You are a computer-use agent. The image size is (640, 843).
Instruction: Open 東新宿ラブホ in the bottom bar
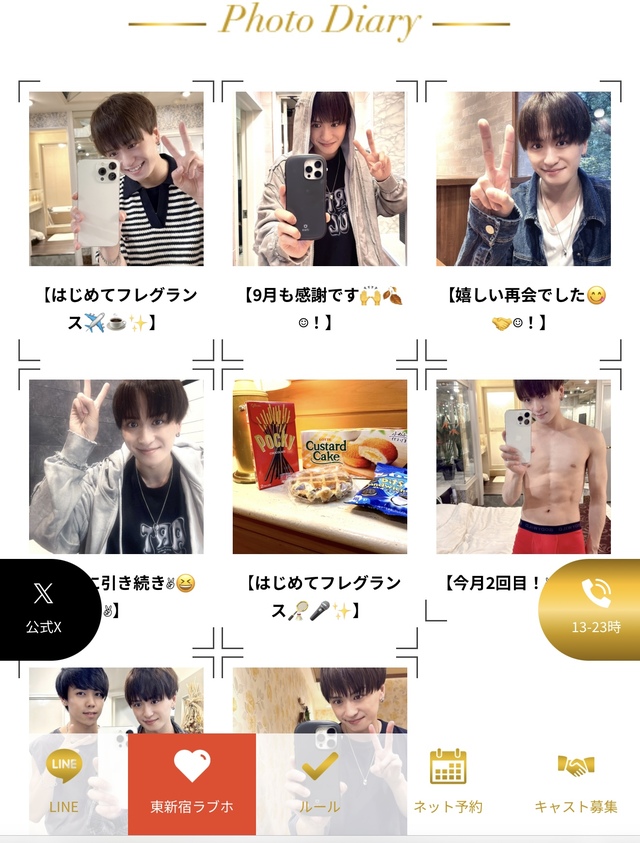point(192,783)
